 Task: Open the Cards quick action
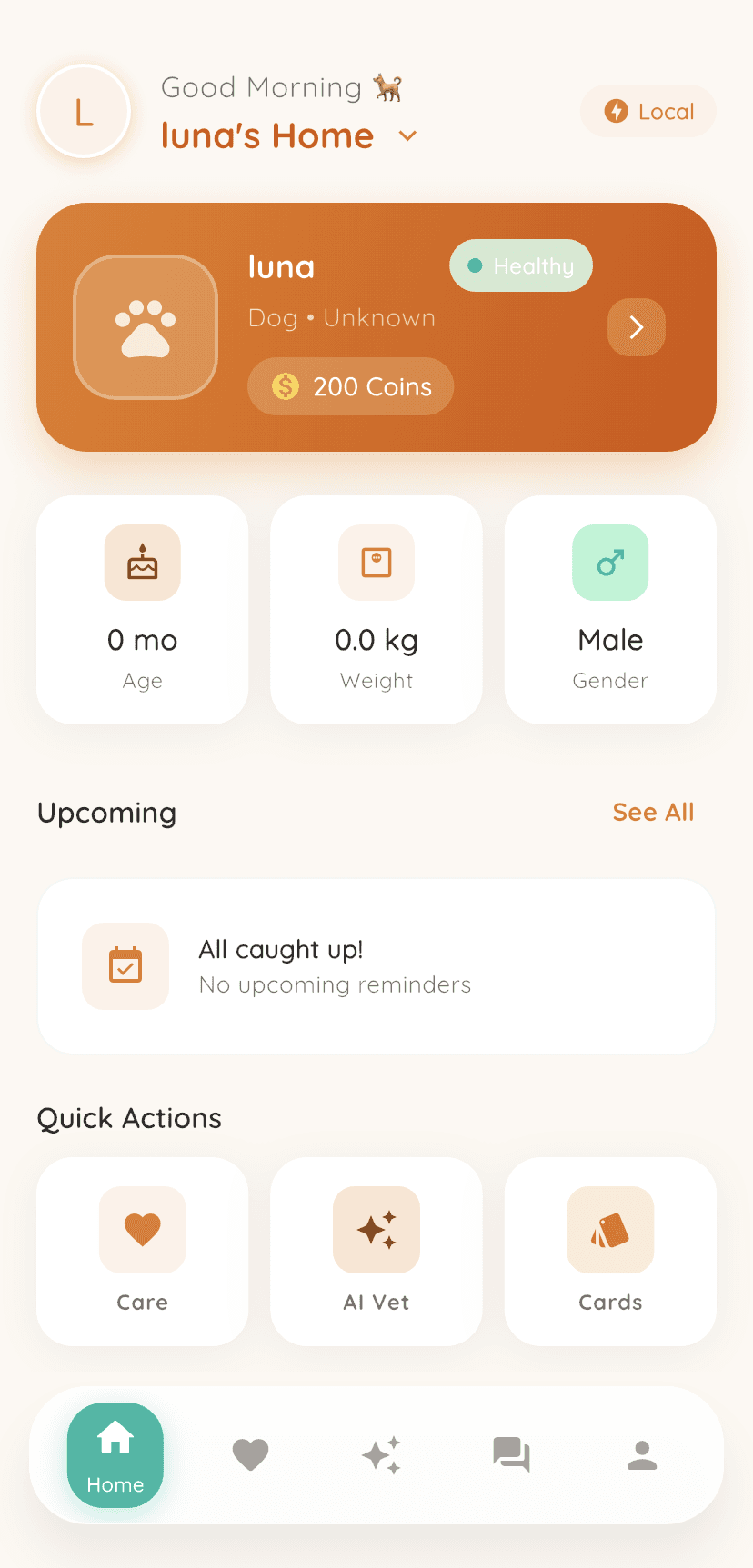point(609,1251)
